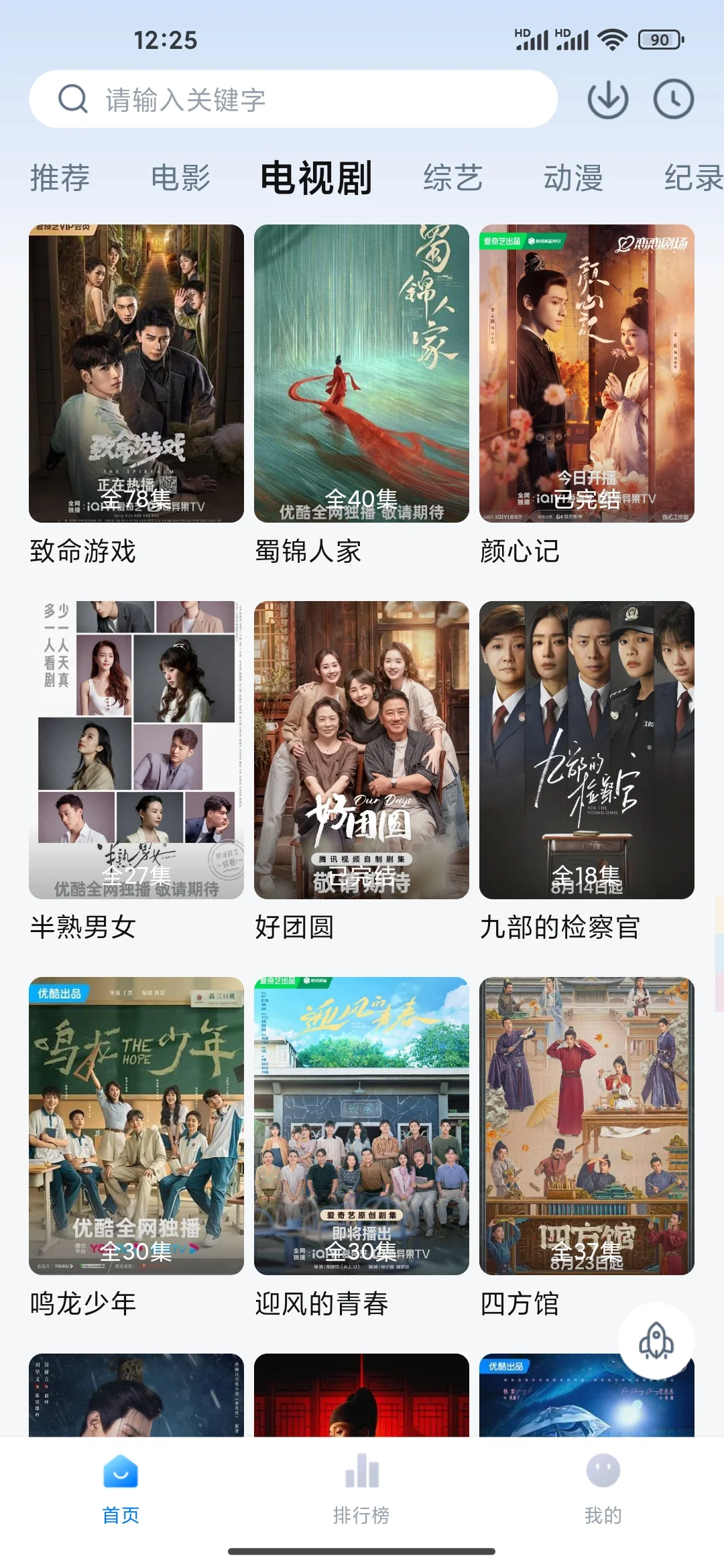The image size is (724, 1568).
Task: Open the series 迎风的青春
Action: pos(361,1126)
